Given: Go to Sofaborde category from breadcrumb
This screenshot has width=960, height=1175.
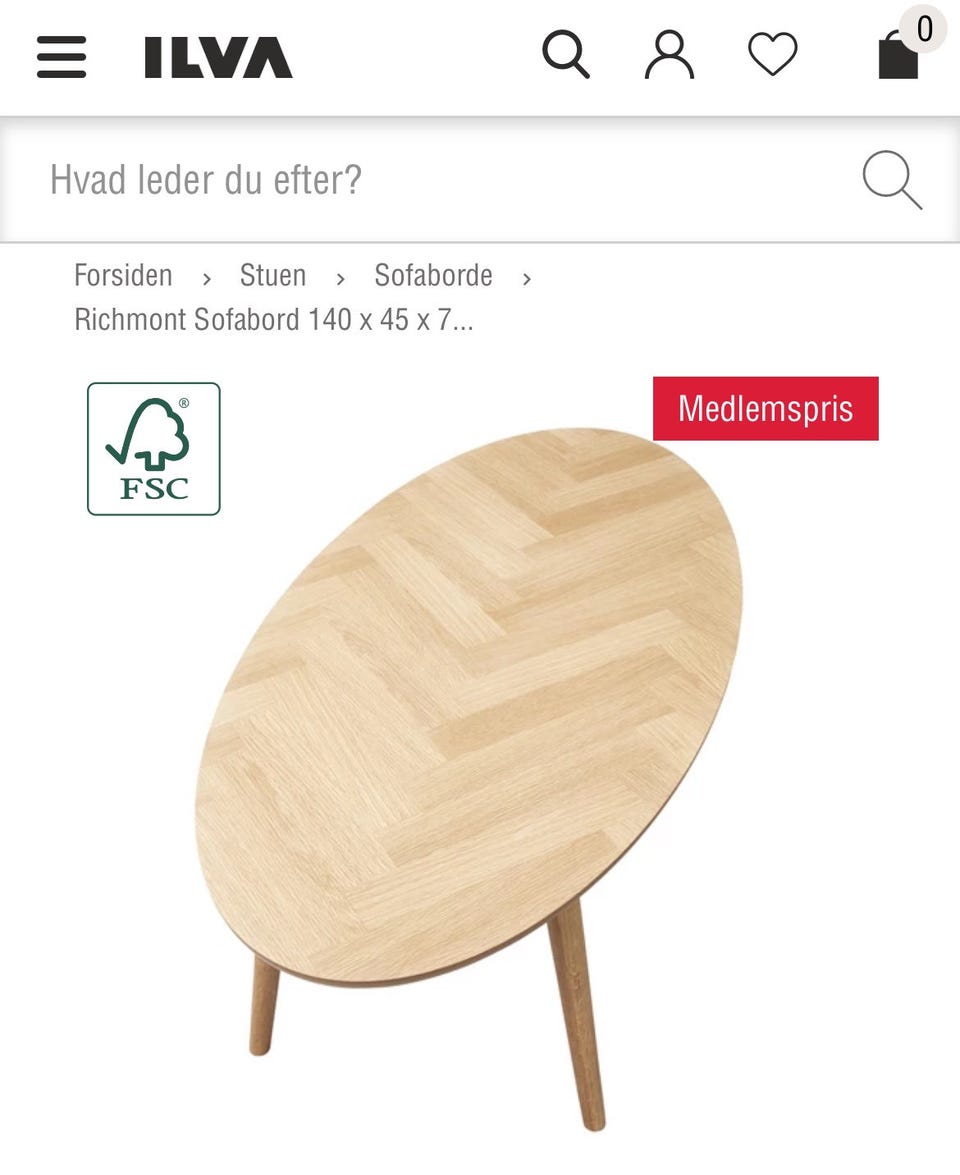Looking at the screenshot, I should 432,275.
